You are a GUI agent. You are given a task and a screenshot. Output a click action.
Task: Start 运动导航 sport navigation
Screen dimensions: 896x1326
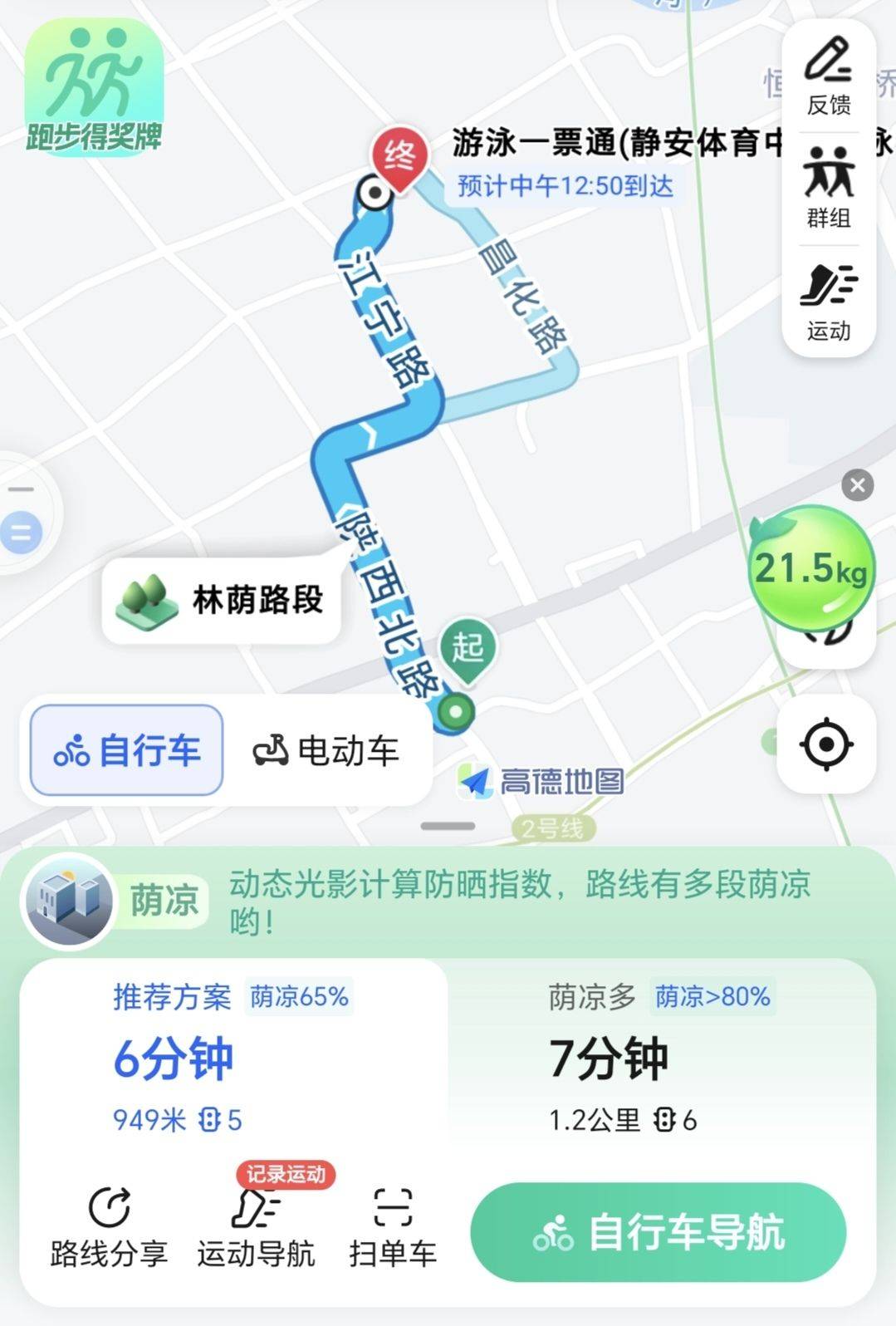pyautogui.click(x=256, y=1227)
